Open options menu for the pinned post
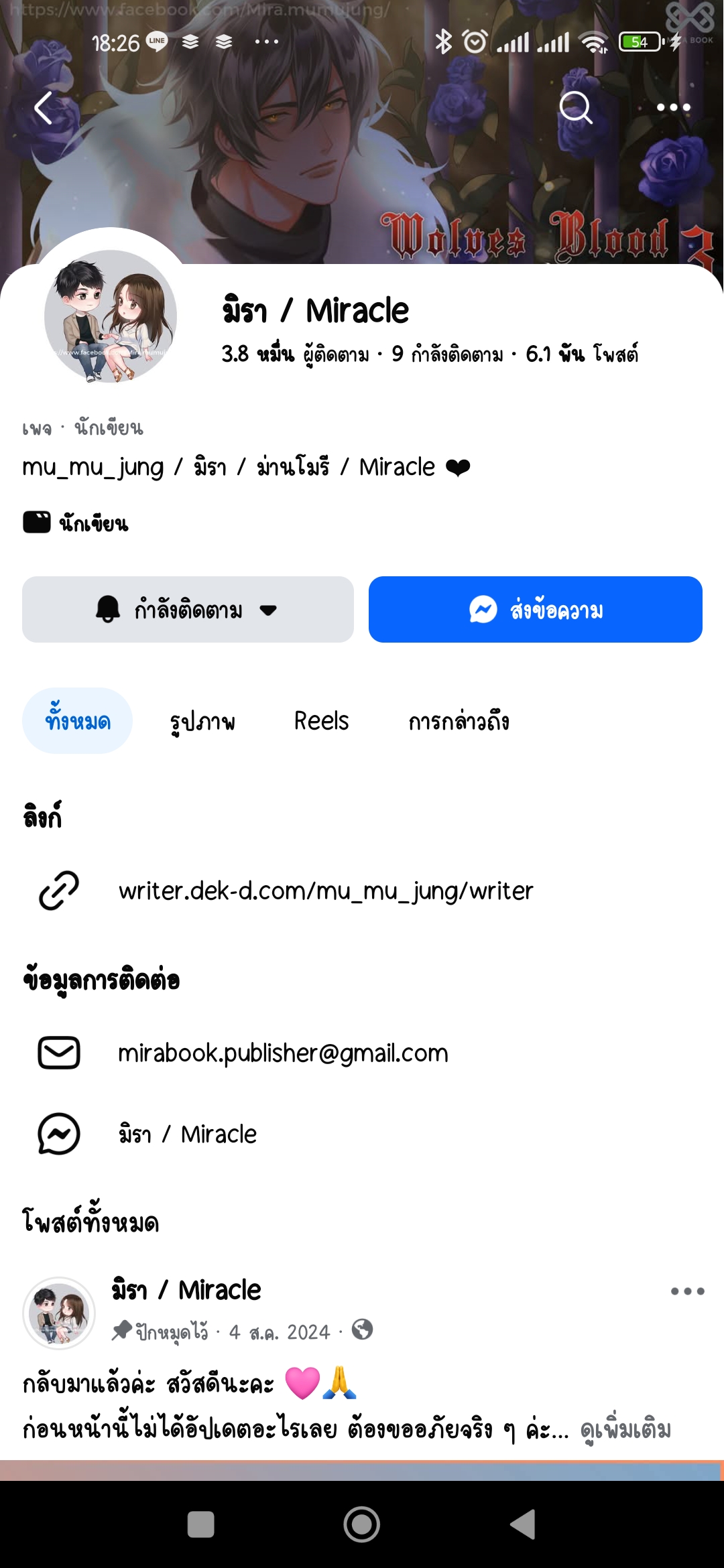 click(x=687, y=1291)
